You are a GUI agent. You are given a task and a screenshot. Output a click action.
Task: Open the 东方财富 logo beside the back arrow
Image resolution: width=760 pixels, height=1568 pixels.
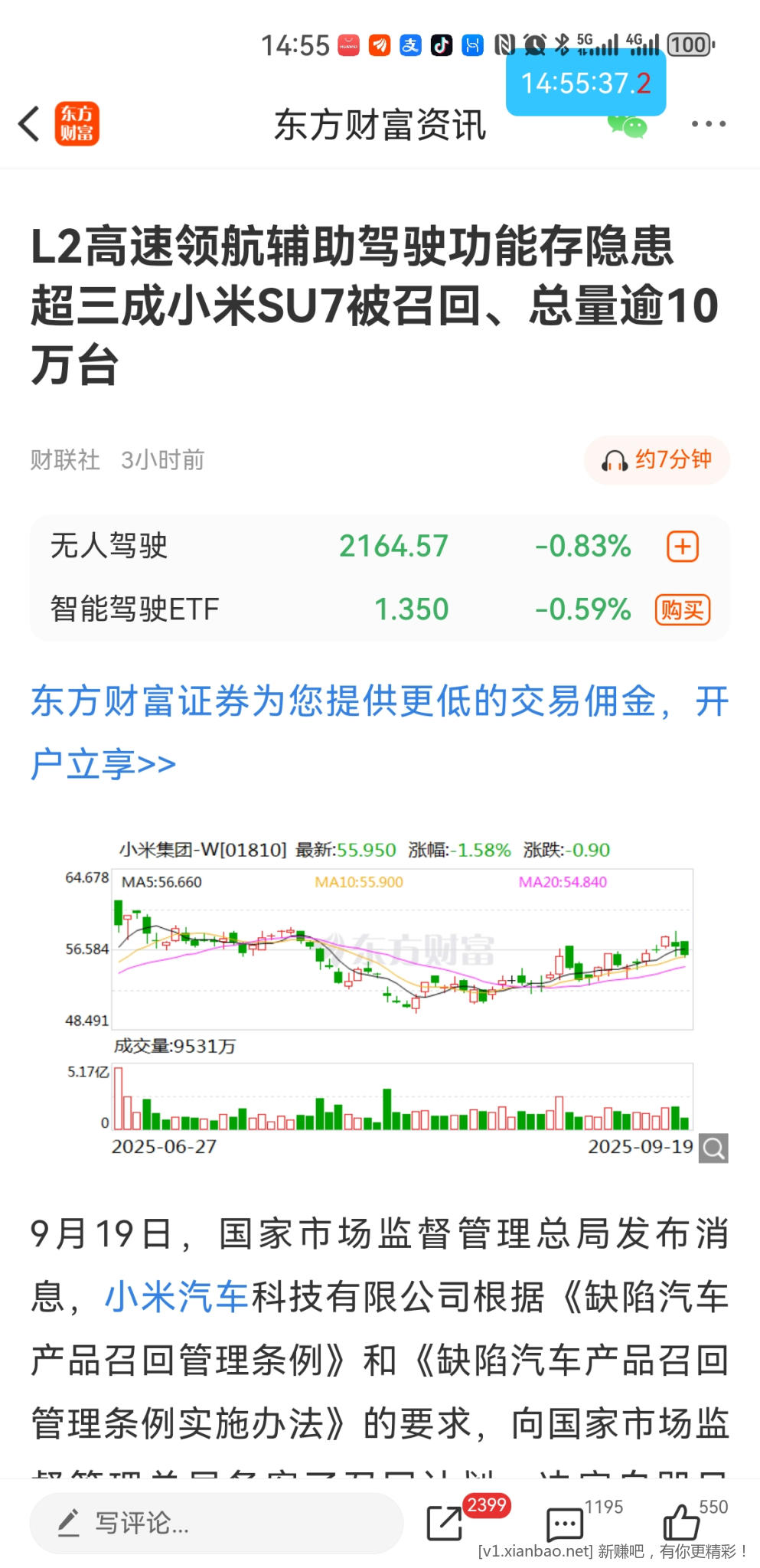coord(77,124)
